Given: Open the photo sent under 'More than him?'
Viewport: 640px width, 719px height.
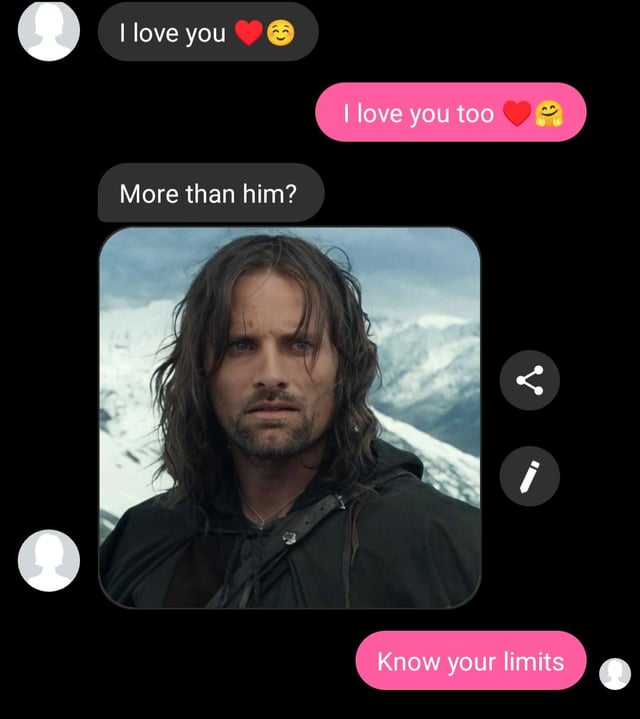Looking at the screenshot, I should 289,417.
